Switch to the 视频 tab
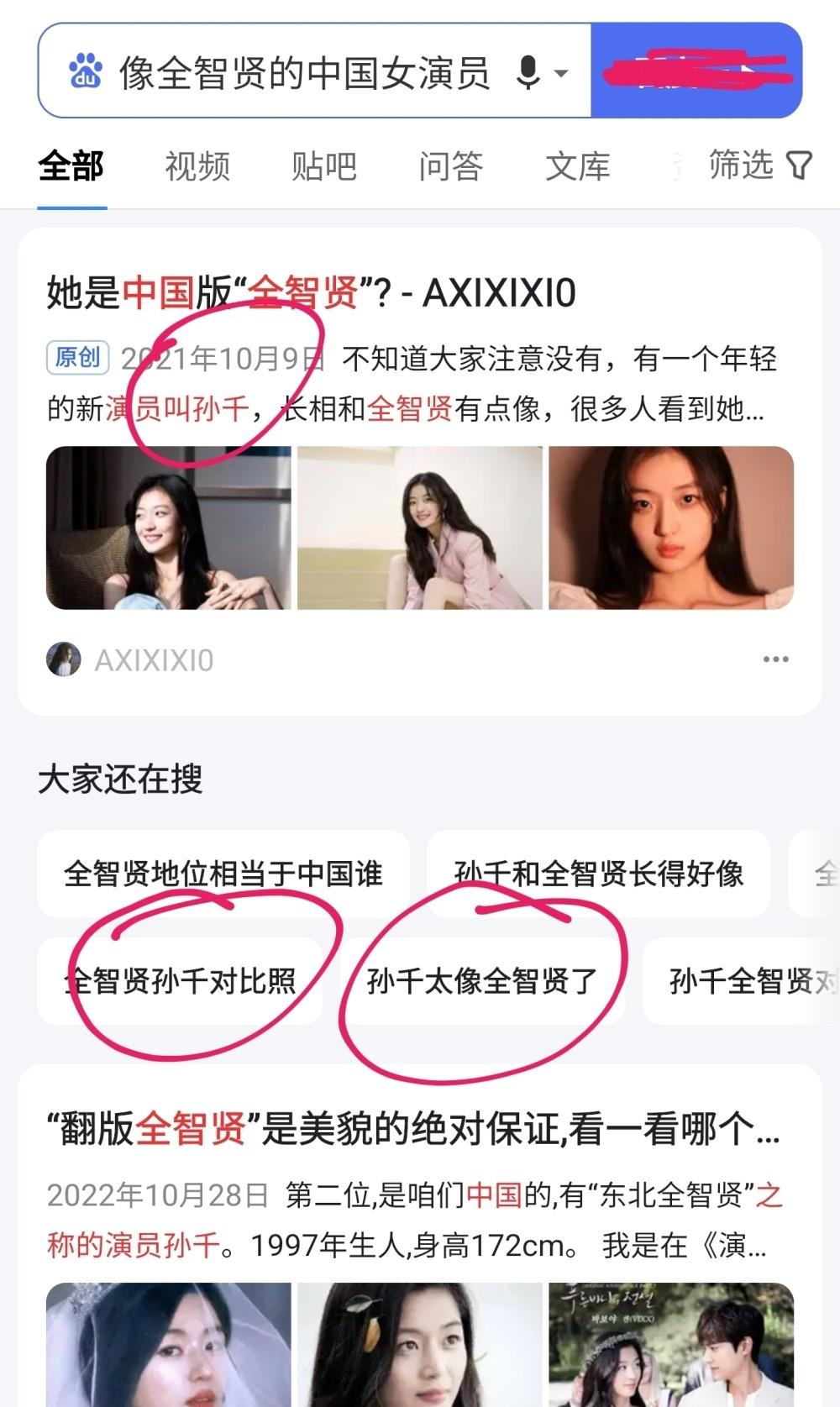The width and height of the screenshot is (840, 1407). (197, 166)
